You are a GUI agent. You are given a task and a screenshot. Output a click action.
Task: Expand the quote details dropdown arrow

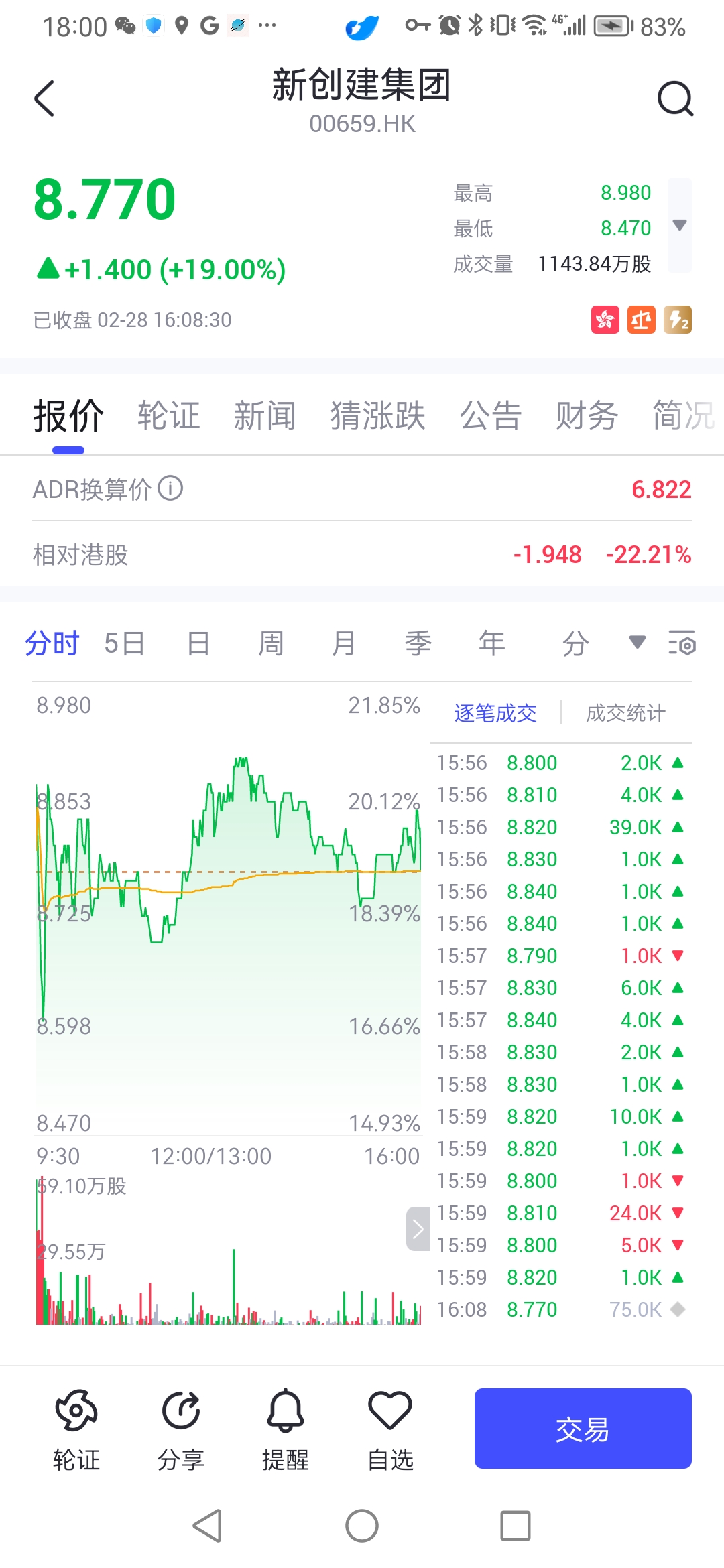(679, 225)
